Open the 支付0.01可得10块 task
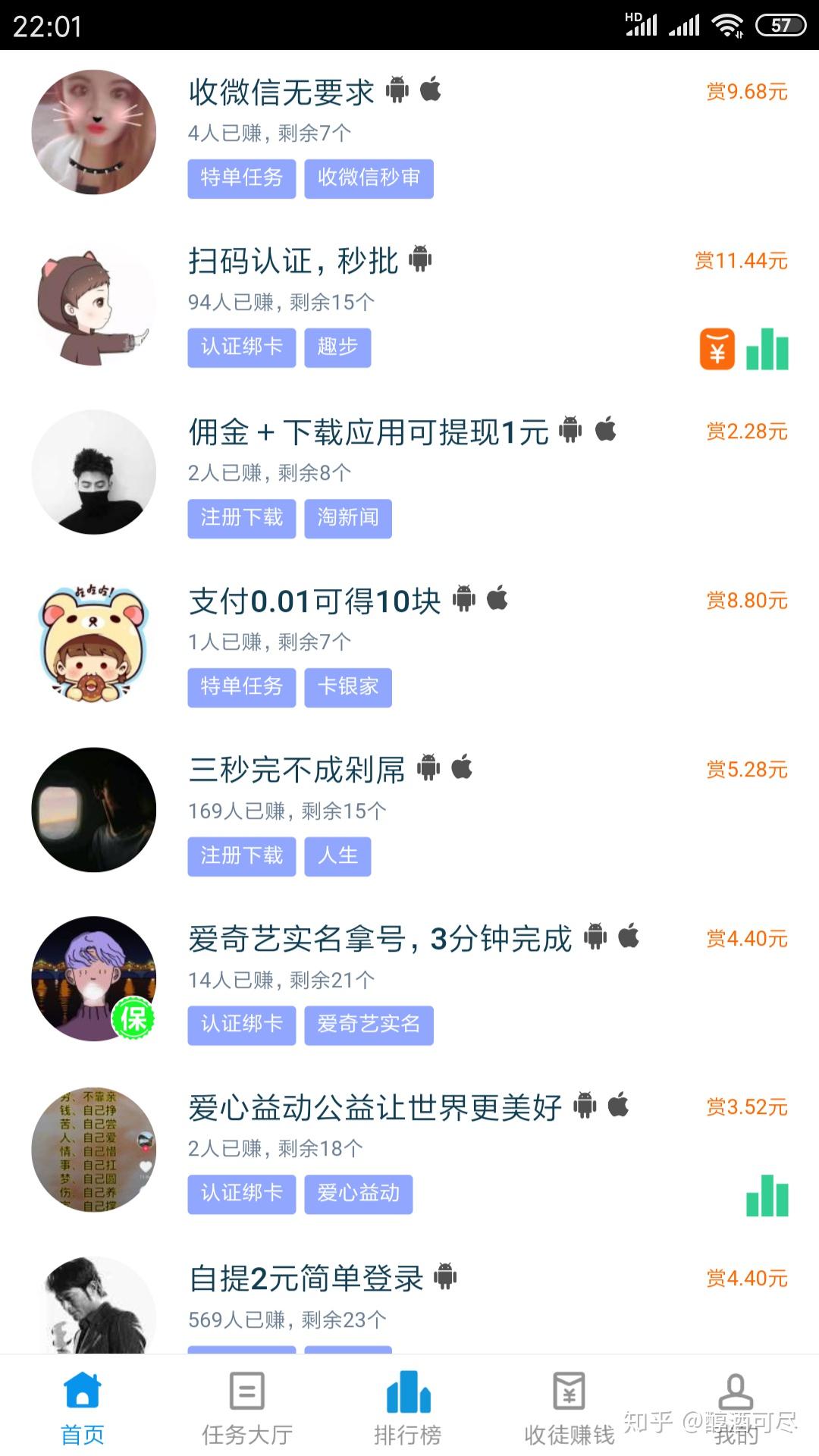The image size is (819, 1456). (315, 601)
